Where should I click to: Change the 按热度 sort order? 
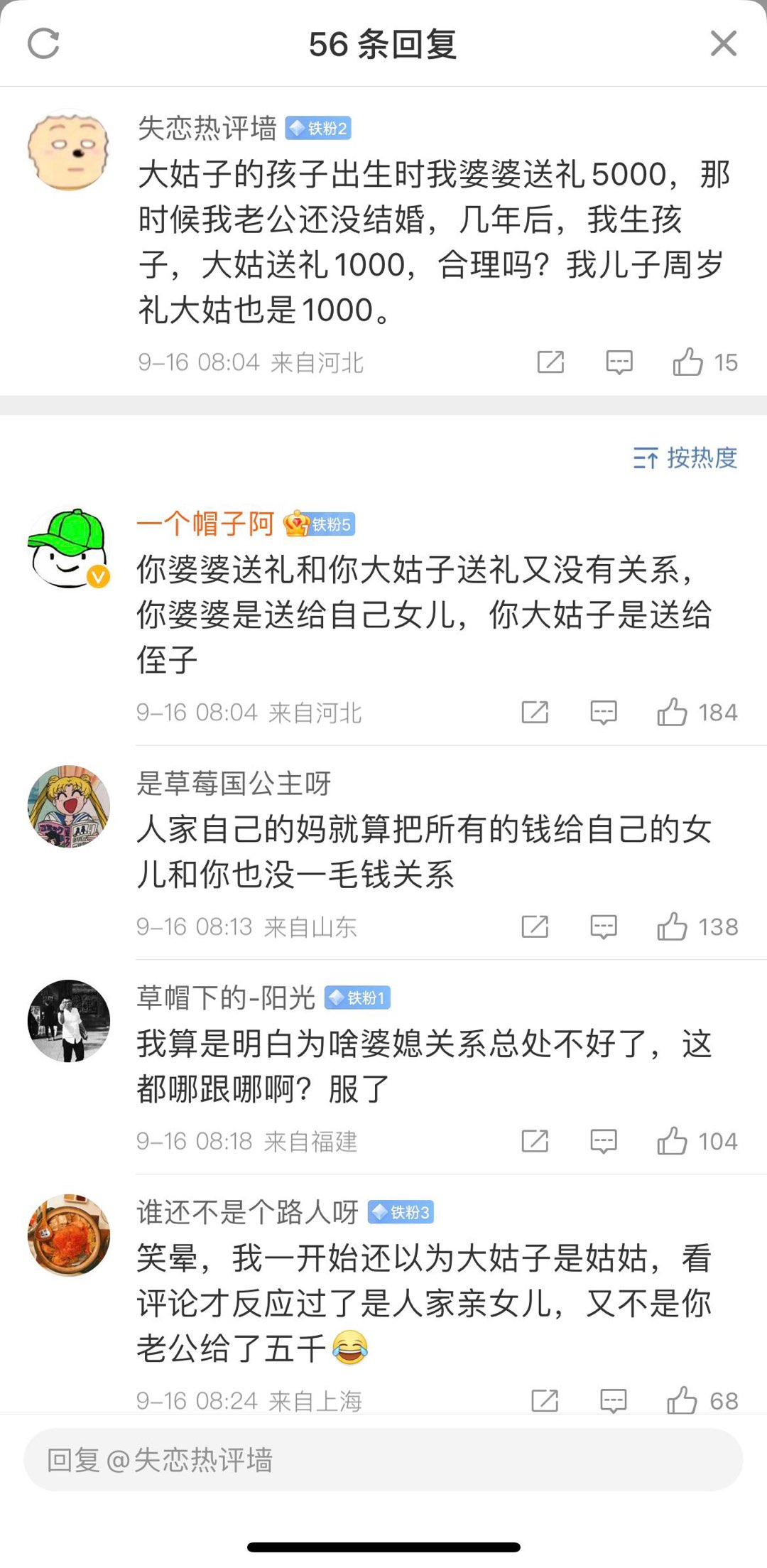pos(685,458)
